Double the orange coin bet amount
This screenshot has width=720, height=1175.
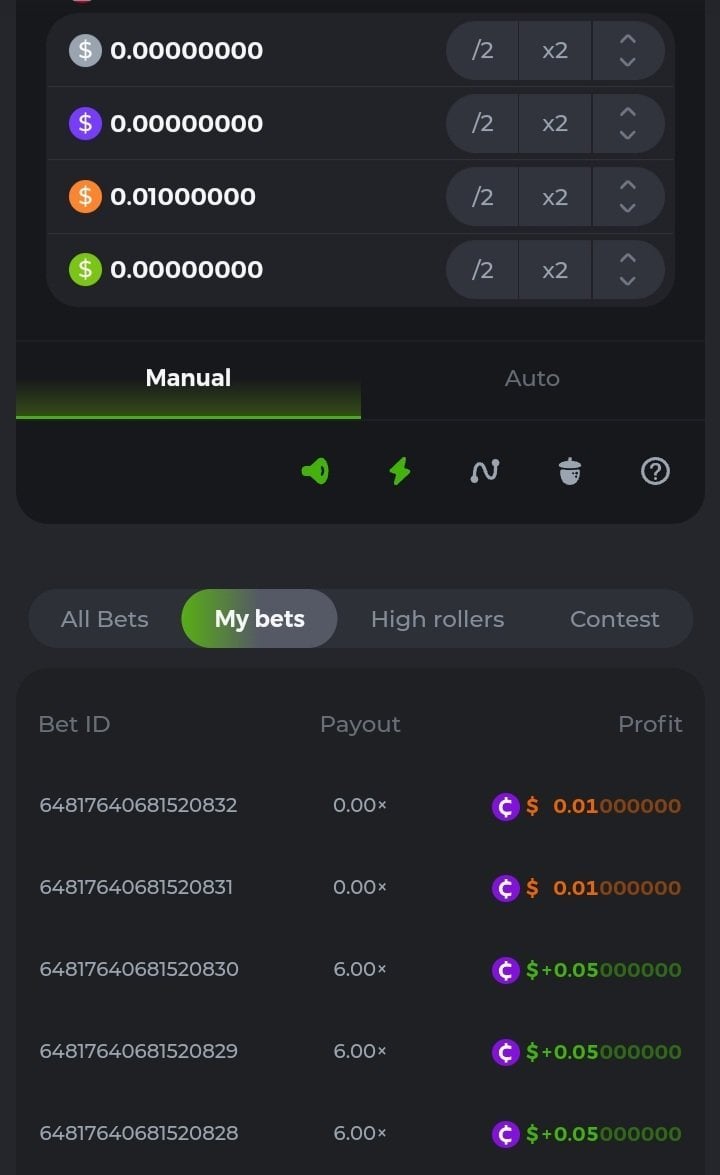click(555, 197)
